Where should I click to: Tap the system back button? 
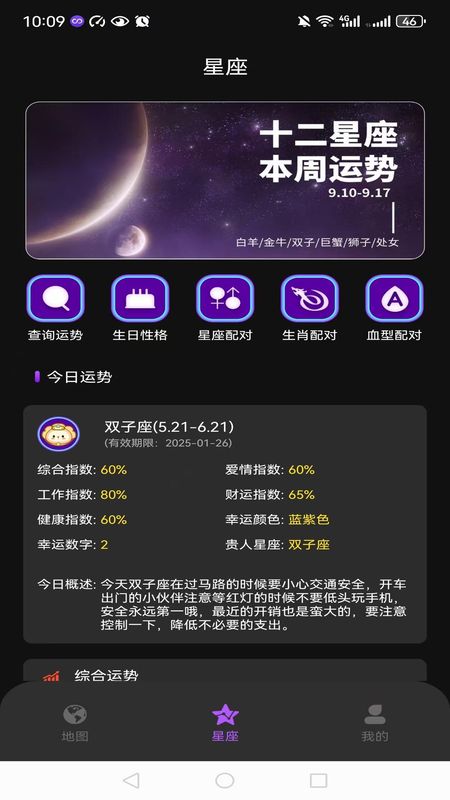pos(132,780)
